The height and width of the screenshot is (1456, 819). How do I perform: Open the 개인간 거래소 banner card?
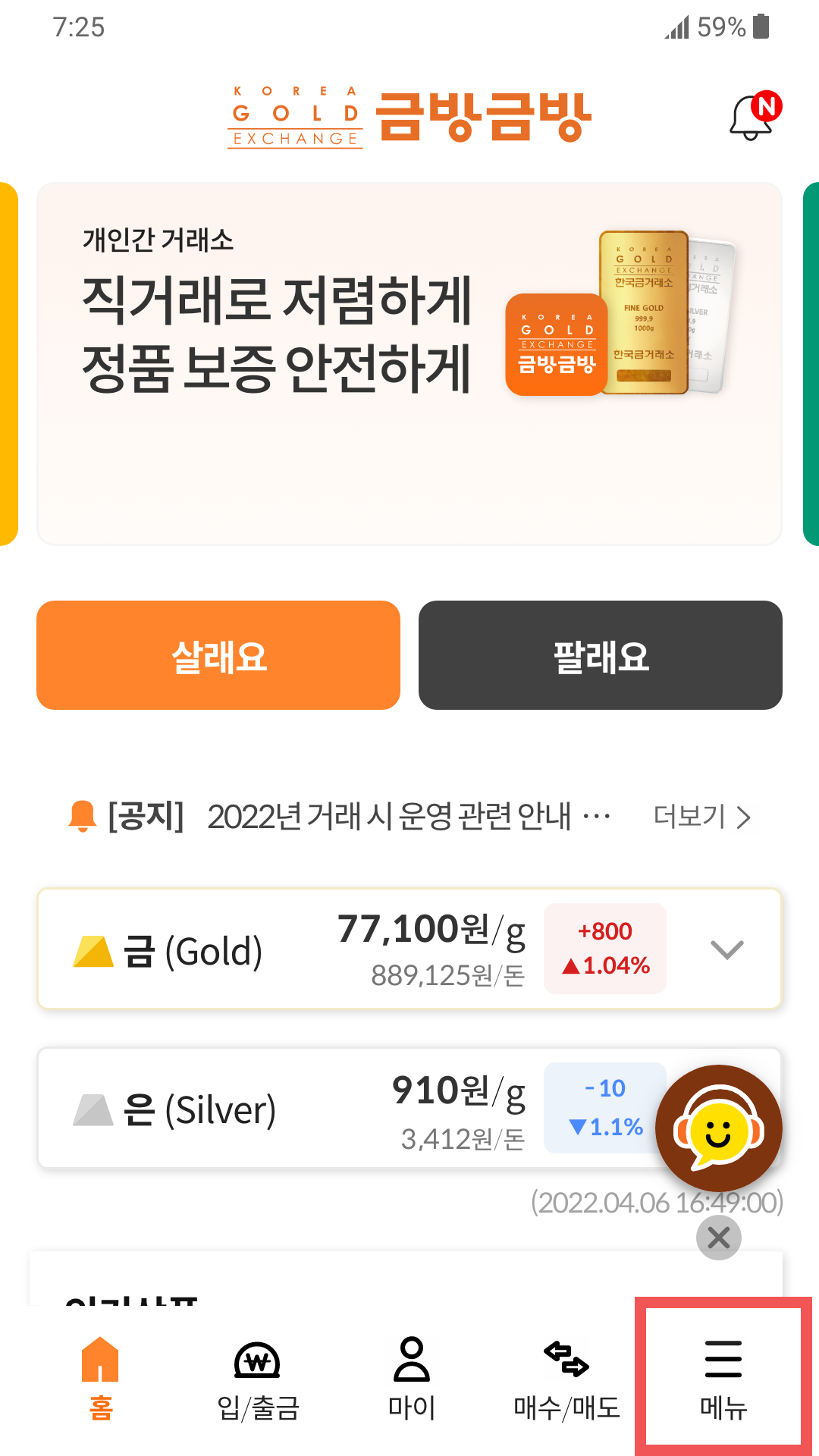coord(409,362)
